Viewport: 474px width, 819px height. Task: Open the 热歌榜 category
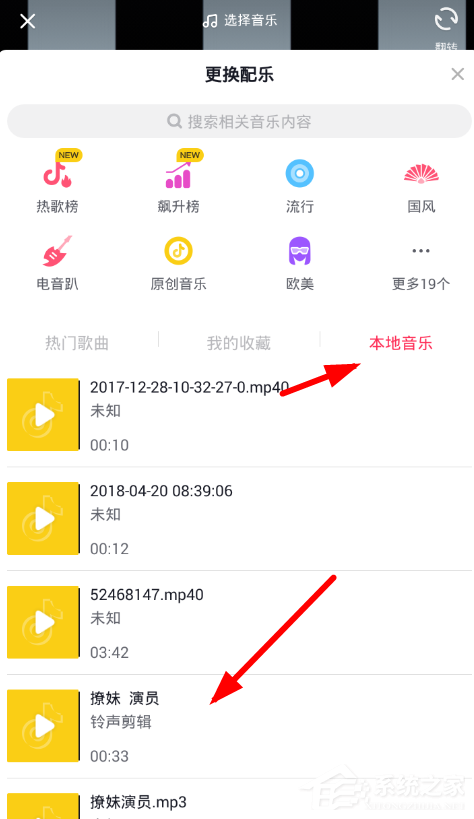click(57, 182)
